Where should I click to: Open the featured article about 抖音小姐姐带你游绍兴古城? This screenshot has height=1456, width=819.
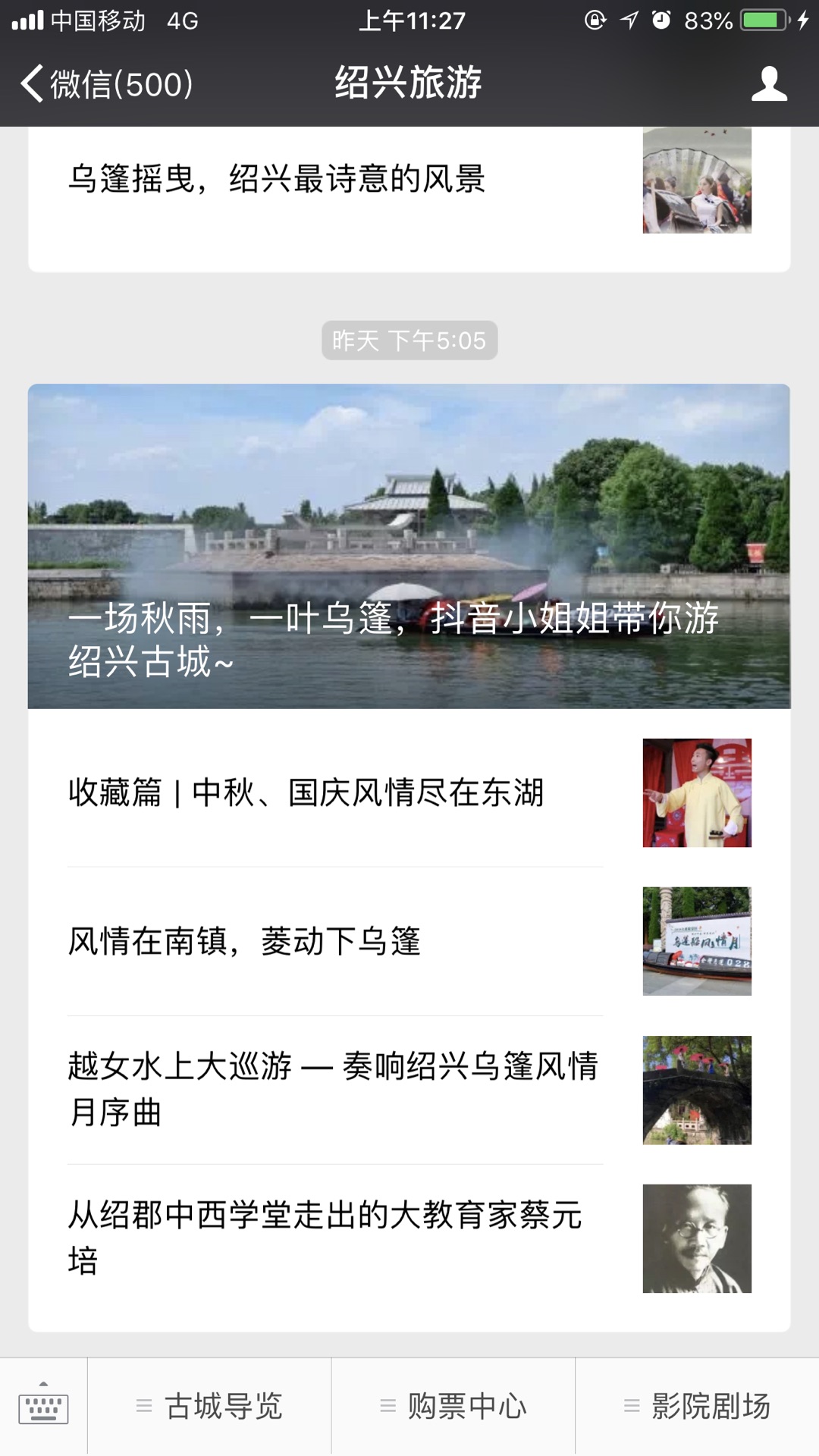pyautogui.click(x=409, y=546)
